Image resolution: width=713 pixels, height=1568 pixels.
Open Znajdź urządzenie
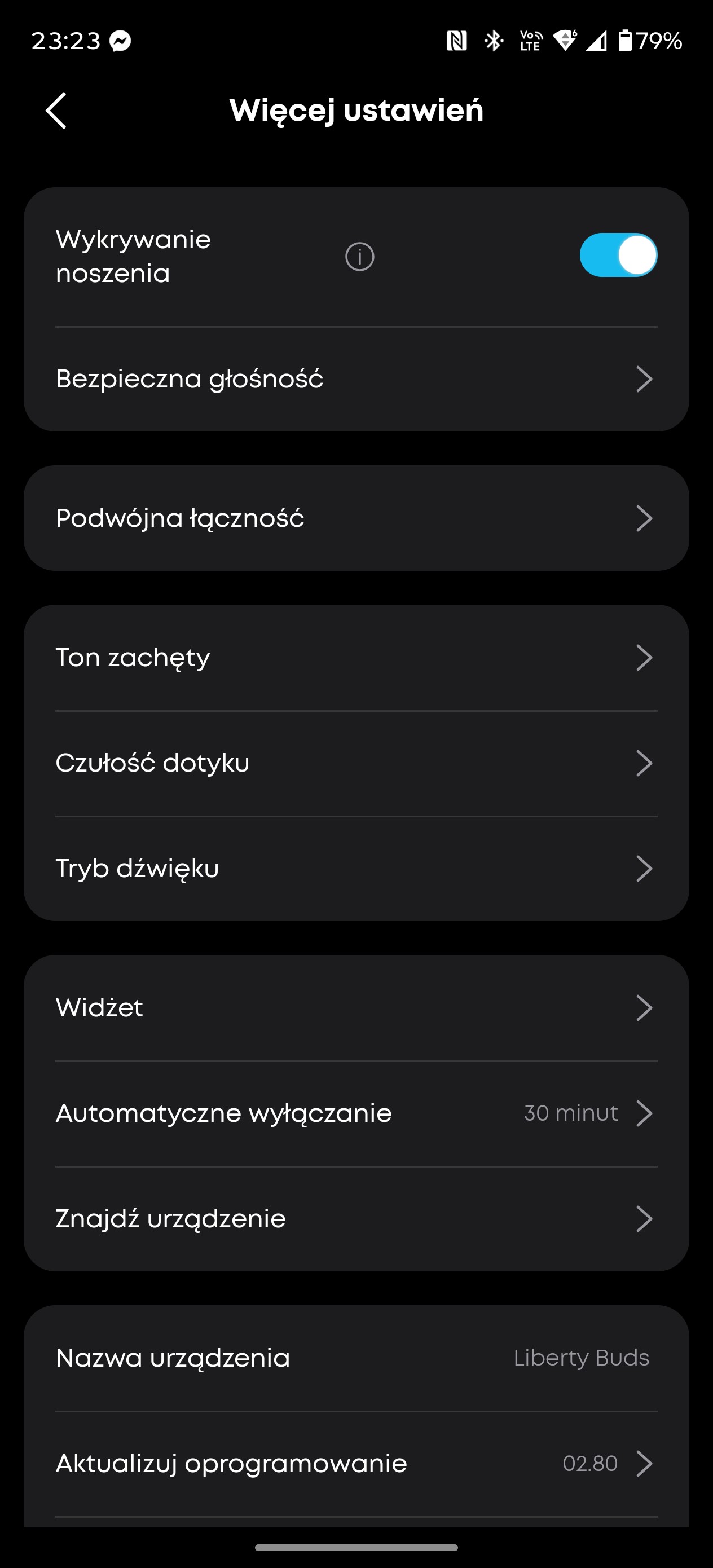pyautogui.click(x=356, y=1219)
